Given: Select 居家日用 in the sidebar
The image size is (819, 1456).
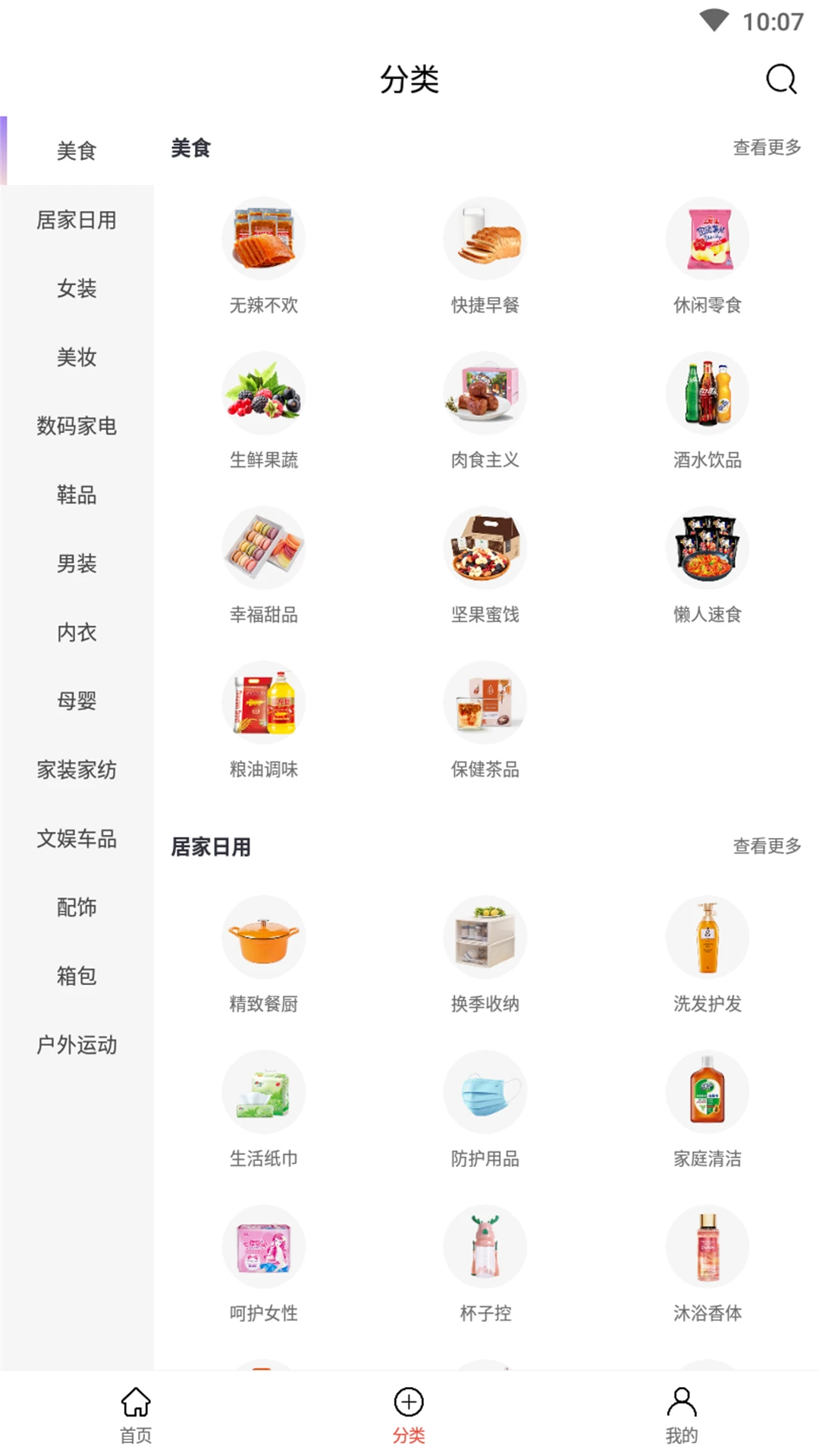Looking at the screenshot, I should 77,220.
